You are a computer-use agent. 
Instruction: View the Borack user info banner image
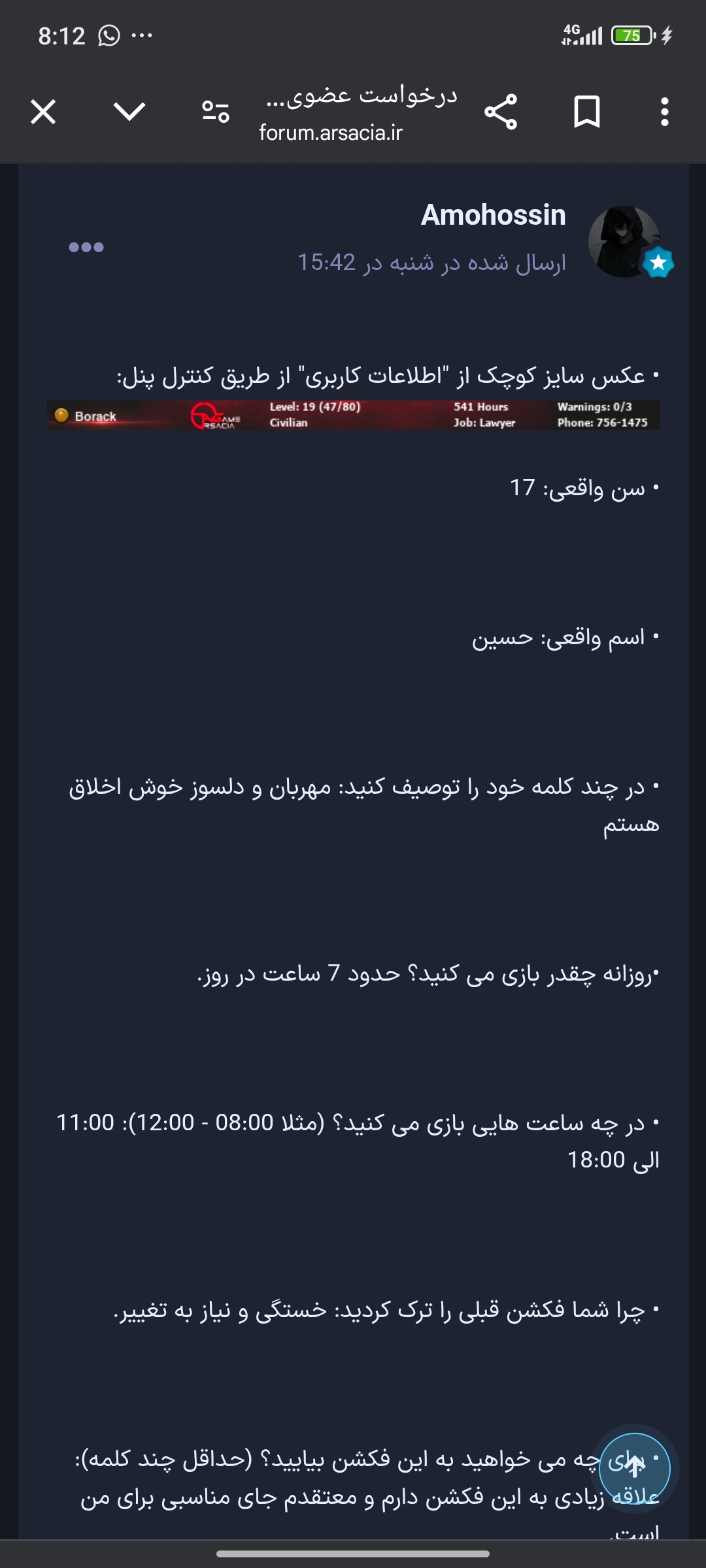pos(353,416)
